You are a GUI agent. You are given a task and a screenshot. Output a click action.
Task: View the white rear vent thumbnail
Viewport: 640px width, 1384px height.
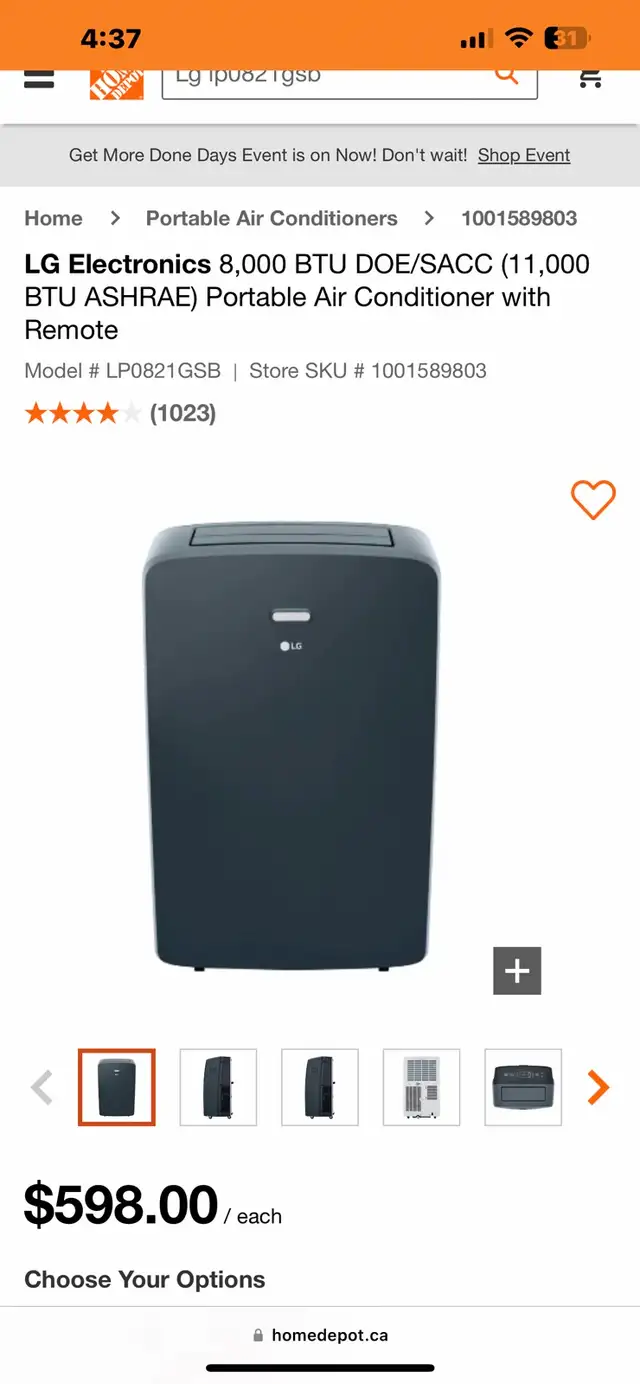[421, 1087]
